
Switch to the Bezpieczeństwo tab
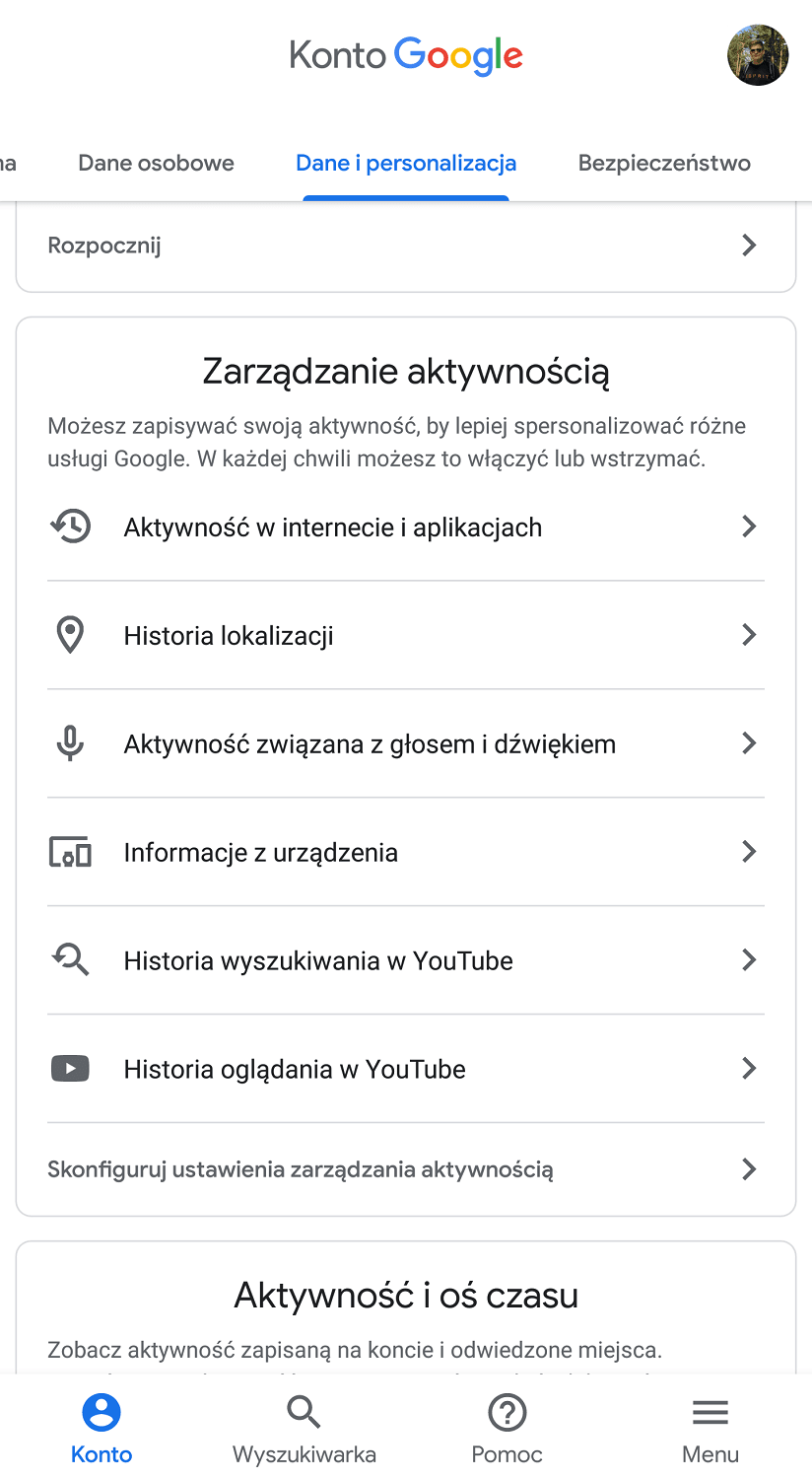pyautogui.click(x=664, y=163)
